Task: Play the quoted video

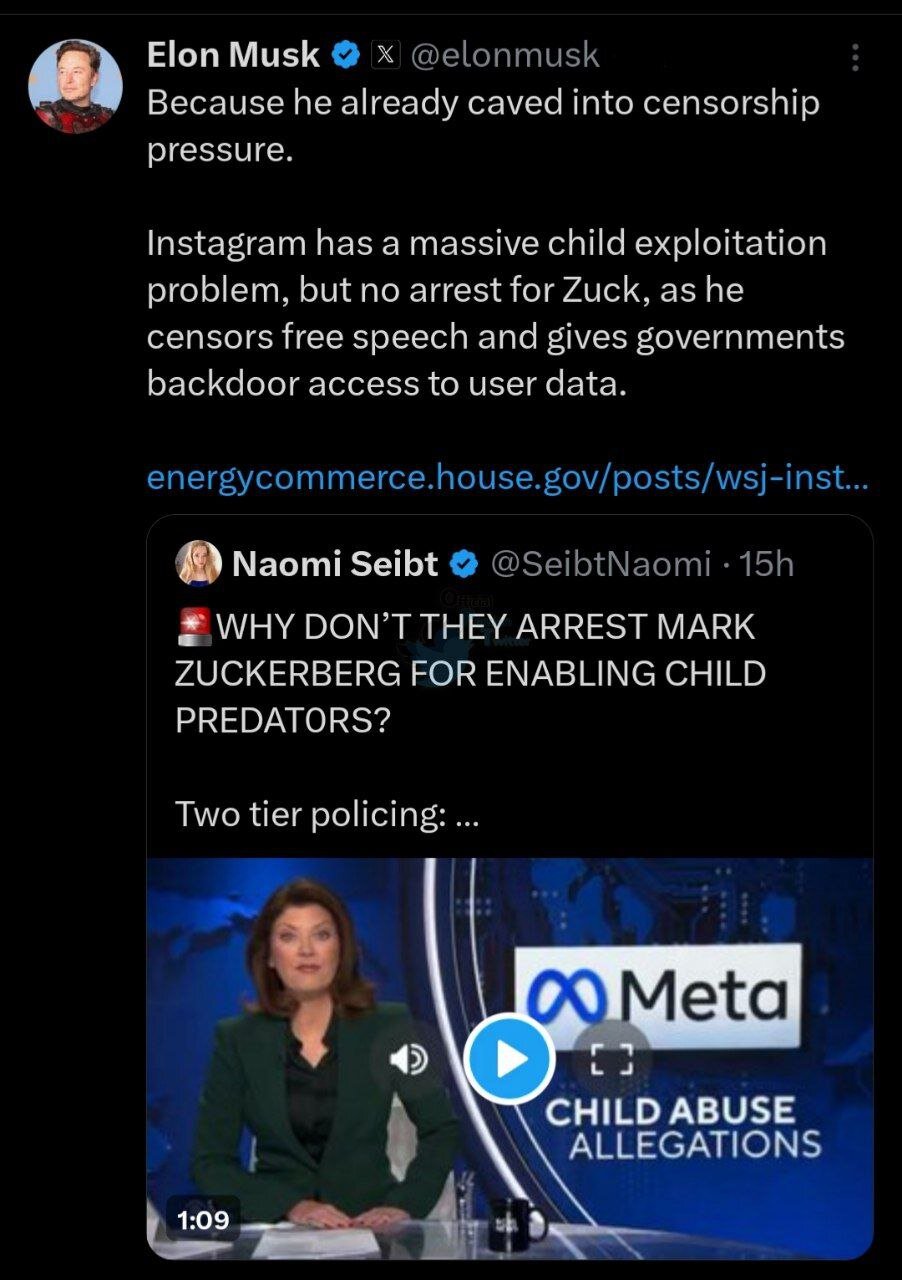Action: tap(510, 1058)
